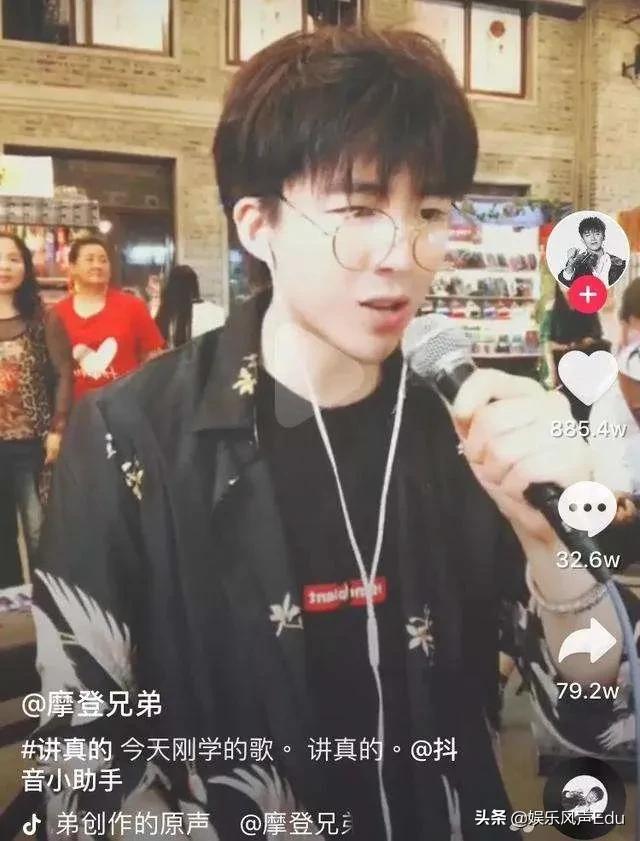
Task: Share this video via the arrow icon
Action: (587, 642)
